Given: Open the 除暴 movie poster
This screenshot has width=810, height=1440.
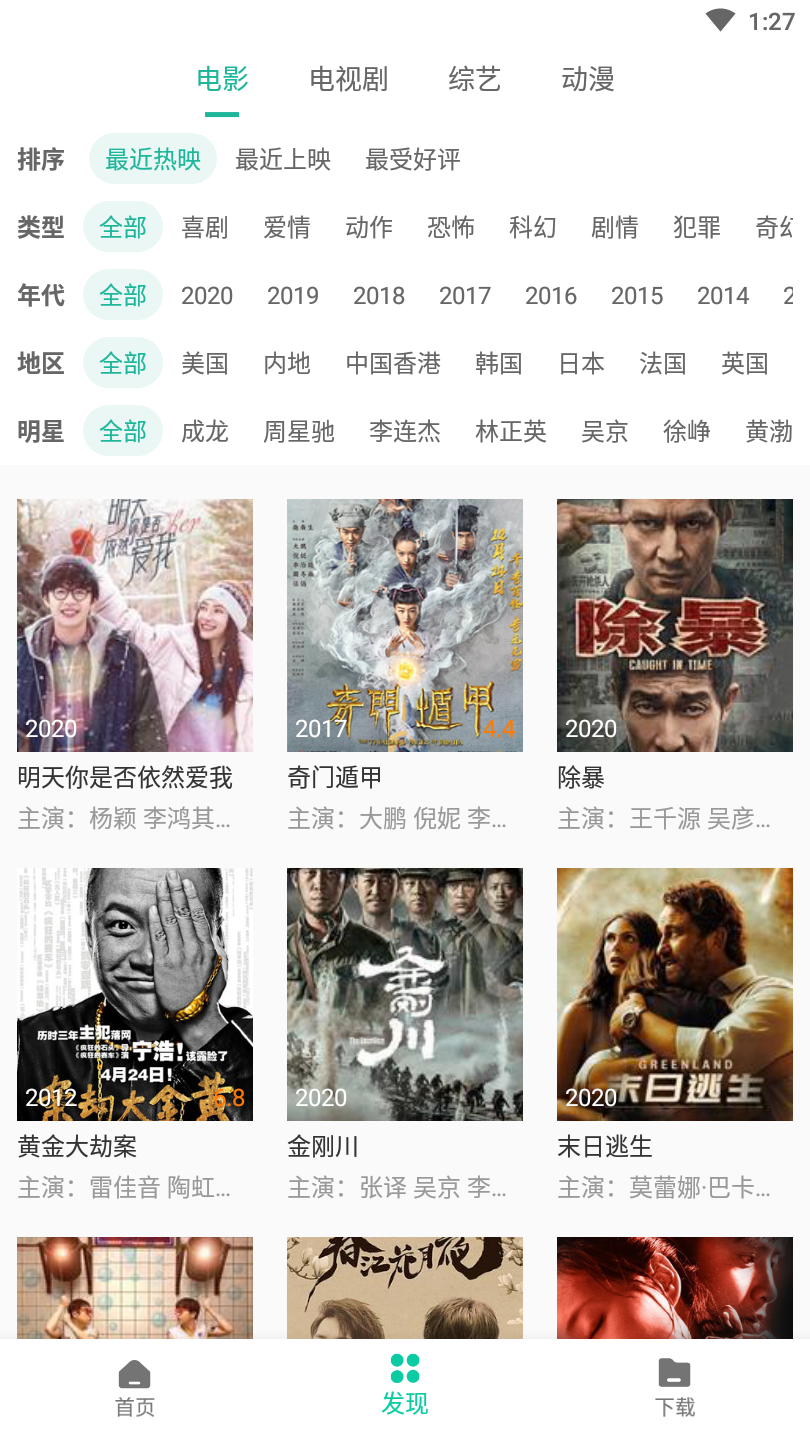Looking at the screenshot, I should [675, 624].
